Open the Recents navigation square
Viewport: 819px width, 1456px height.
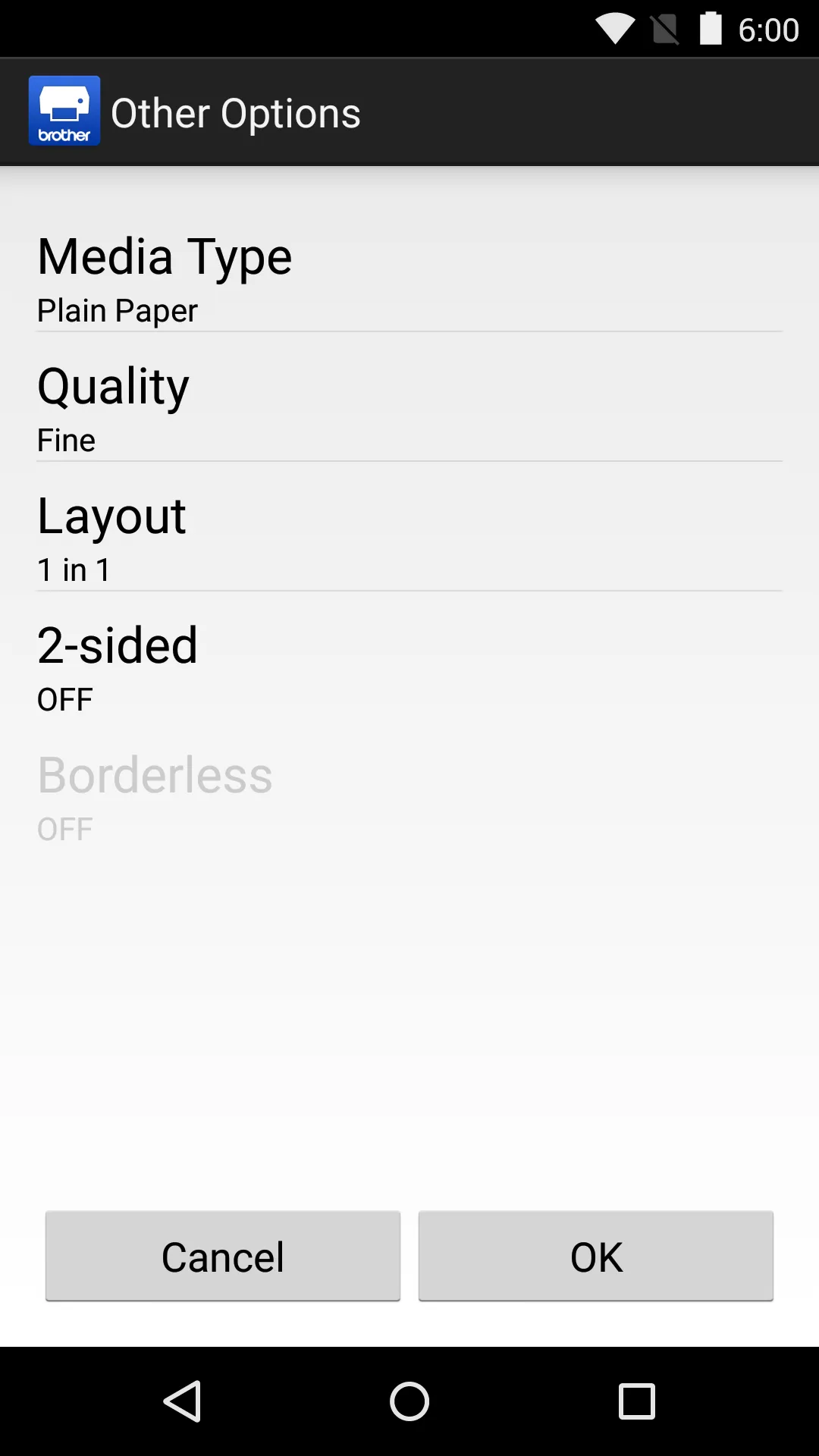pos(635,1401)
